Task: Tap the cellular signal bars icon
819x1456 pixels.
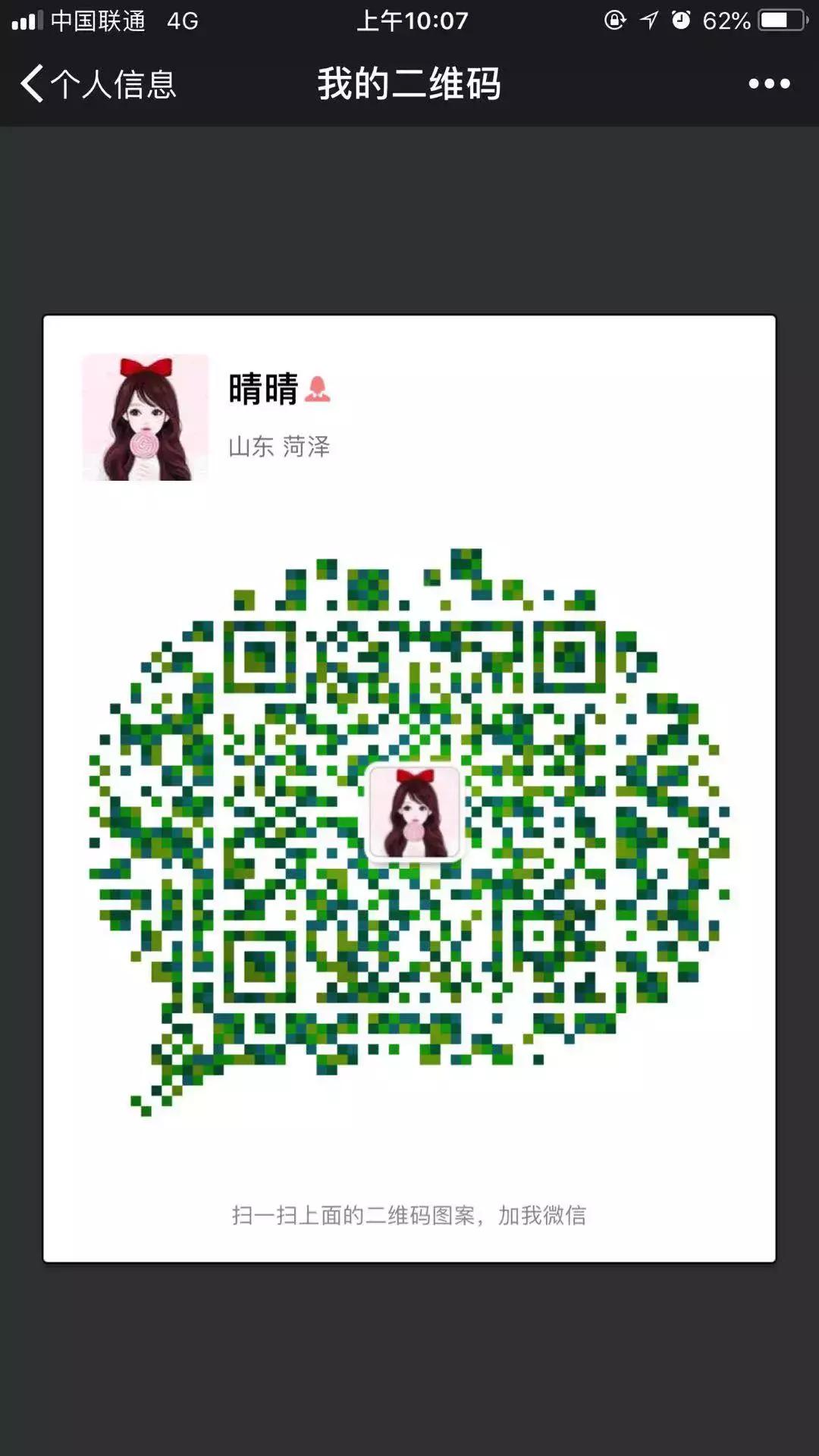Action: coord(27,21)
